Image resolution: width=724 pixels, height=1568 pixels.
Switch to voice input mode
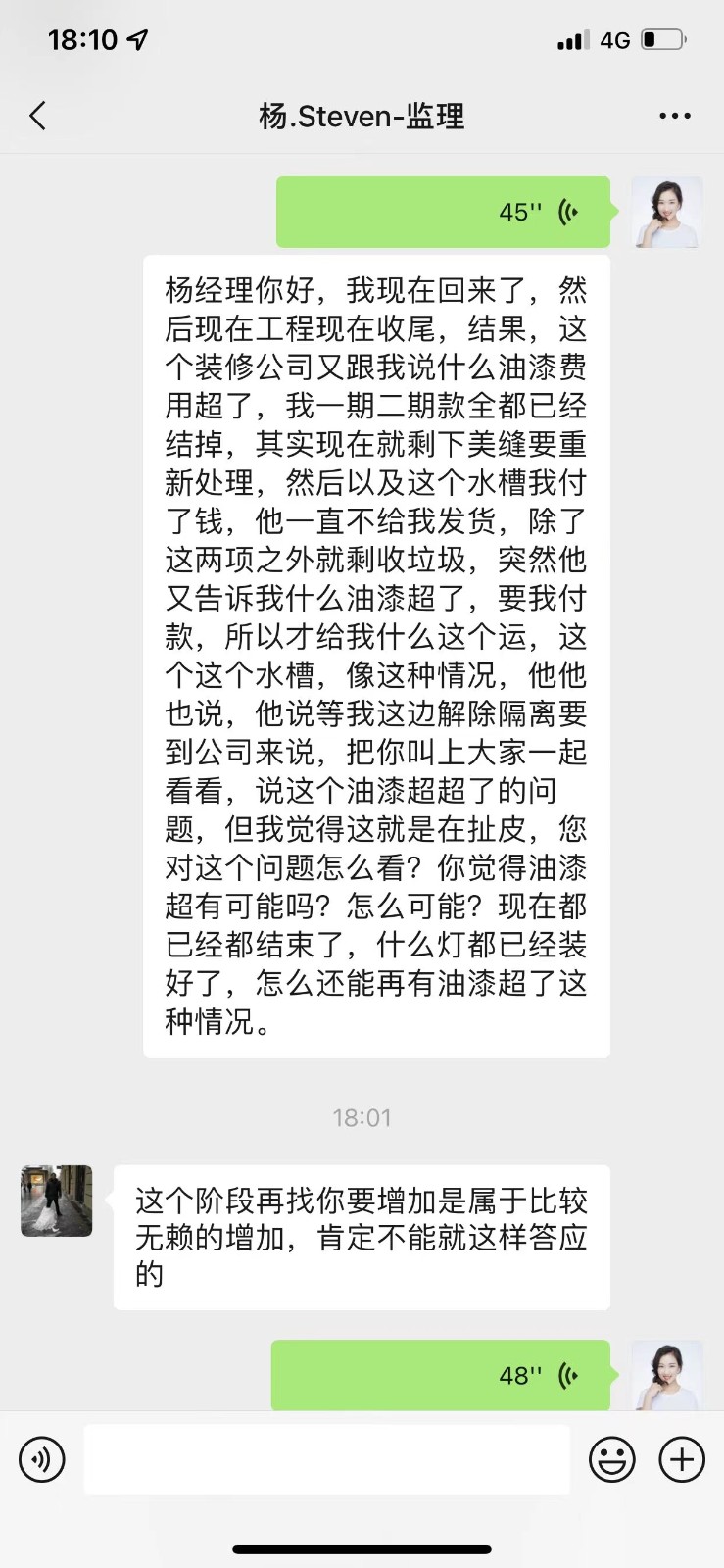point(42,1459)
